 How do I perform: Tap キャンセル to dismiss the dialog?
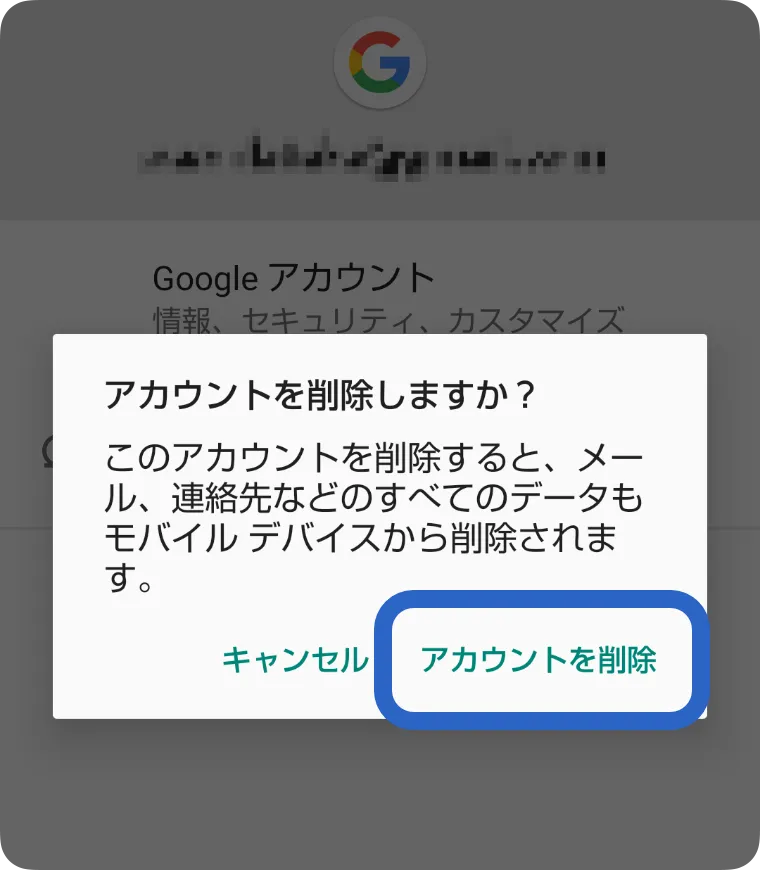294,660
